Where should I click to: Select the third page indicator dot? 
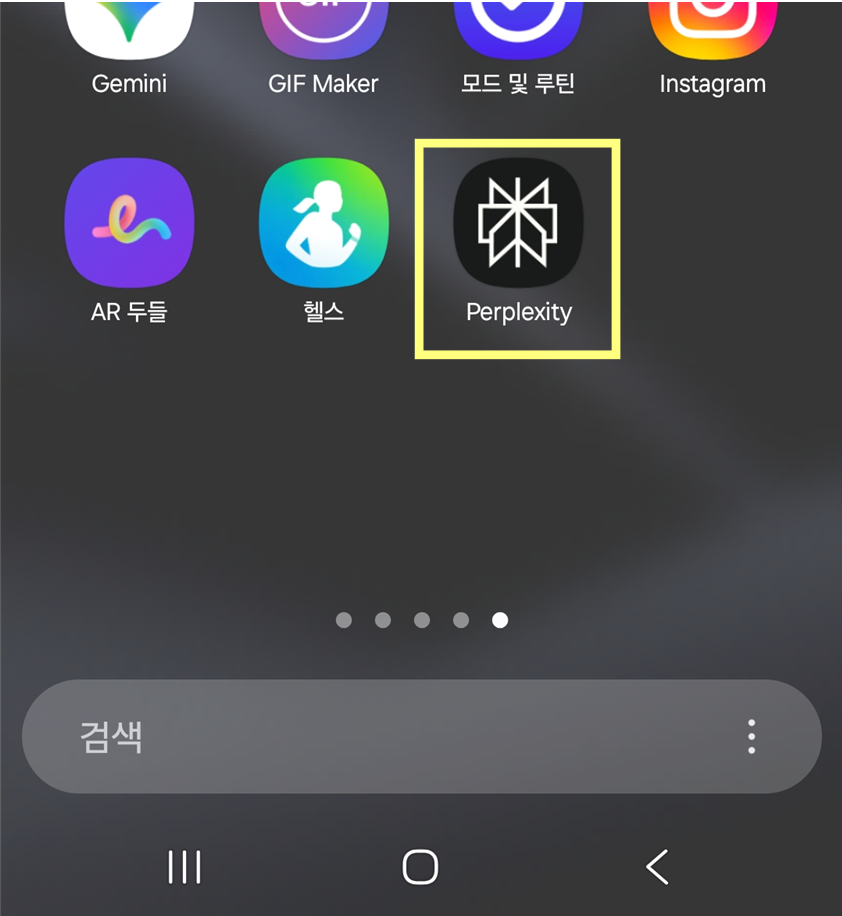point(422,620)
